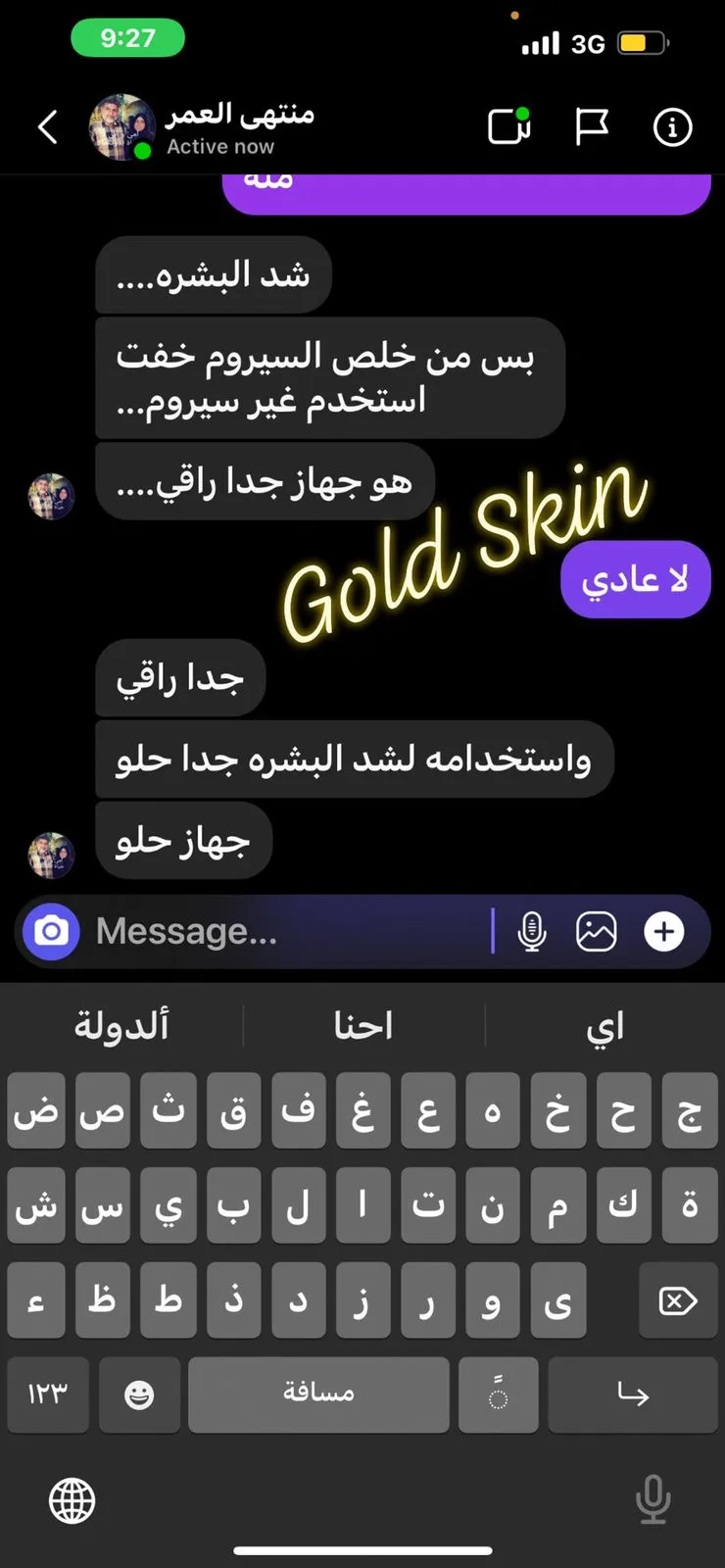Viewport: 725px width, 1568px height.
Task: Open the plus attachments menu
Action: [x=664, y=931]
